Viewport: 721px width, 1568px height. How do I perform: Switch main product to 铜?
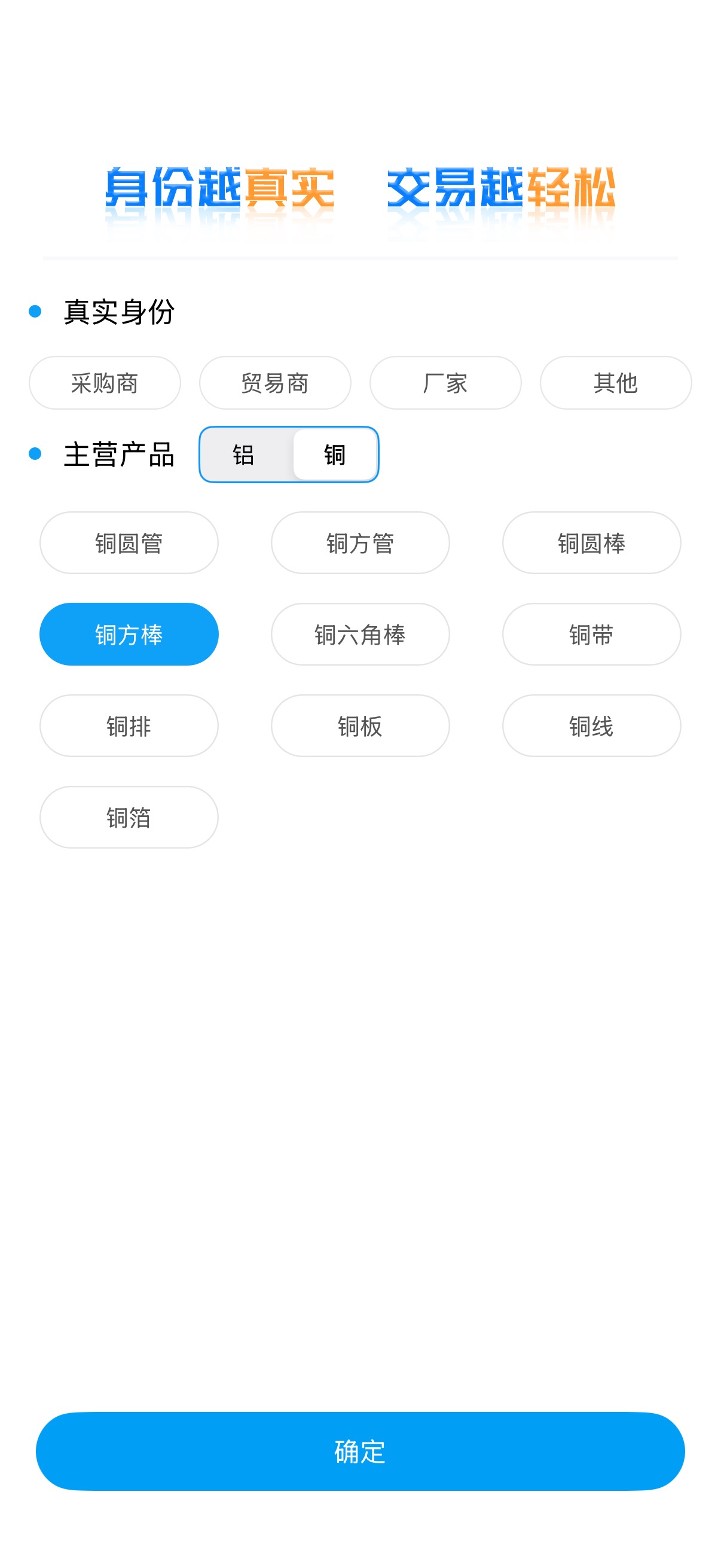coord(335,454)
